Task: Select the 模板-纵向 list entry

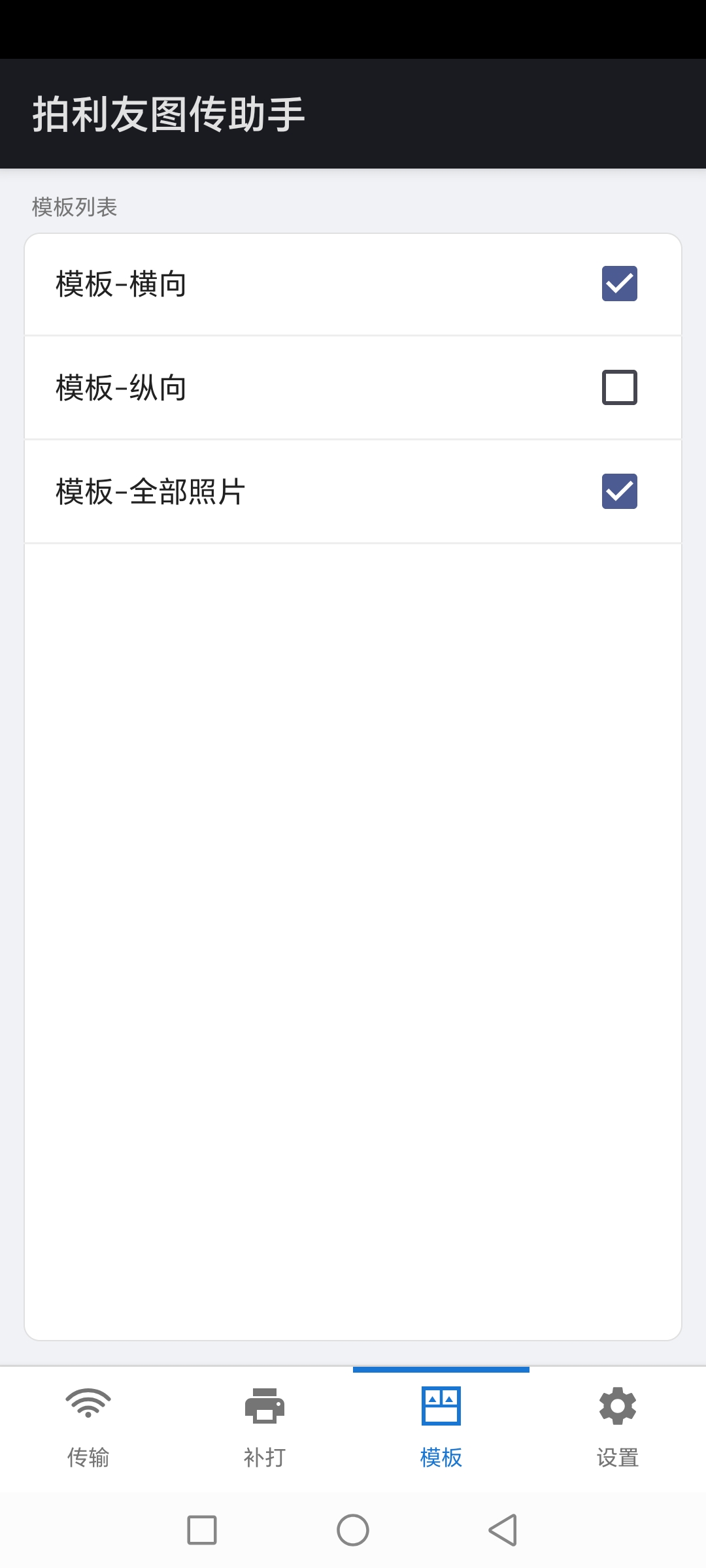Action: 261,388
